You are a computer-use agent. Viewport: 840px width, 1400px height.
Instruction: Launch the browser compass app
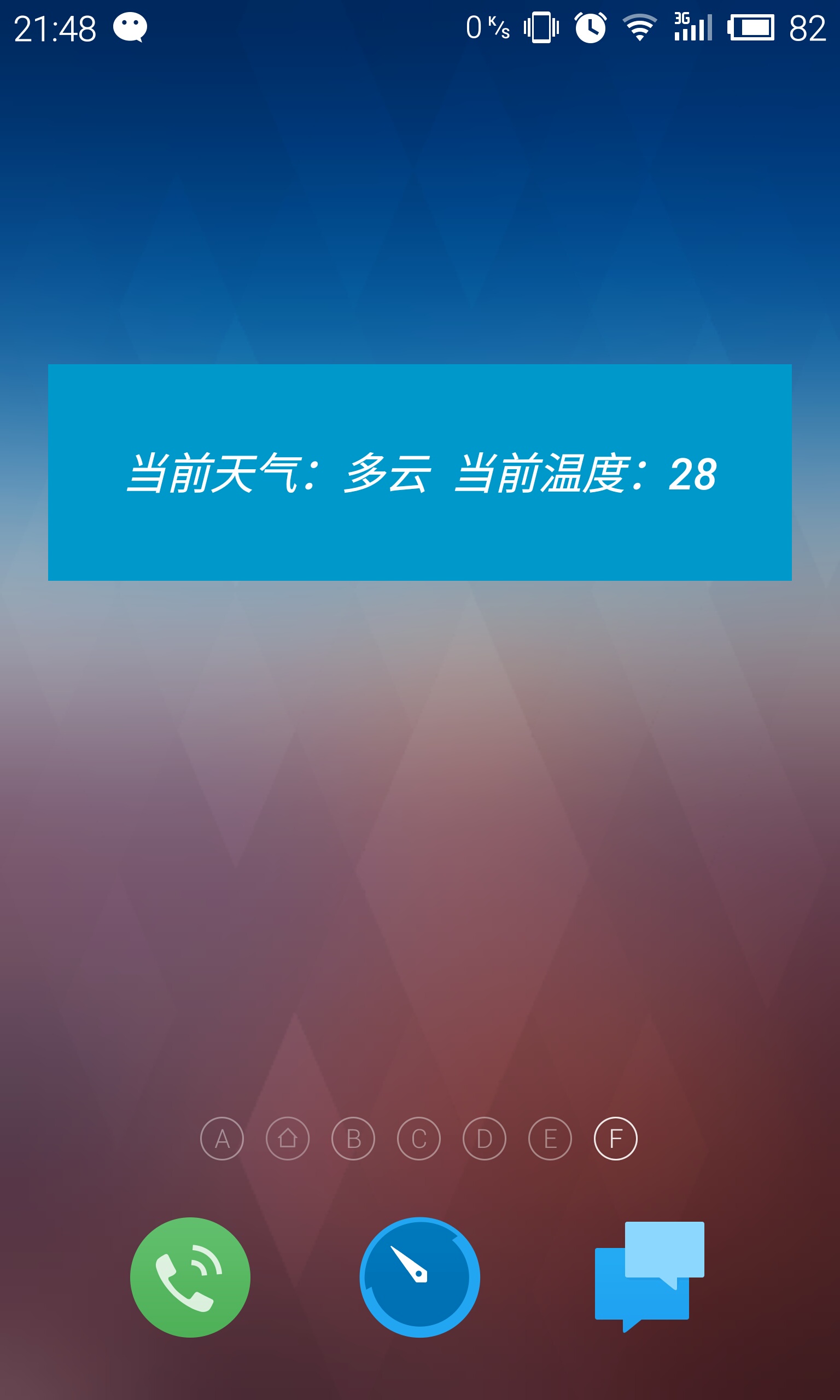[x=419, y=1277]
